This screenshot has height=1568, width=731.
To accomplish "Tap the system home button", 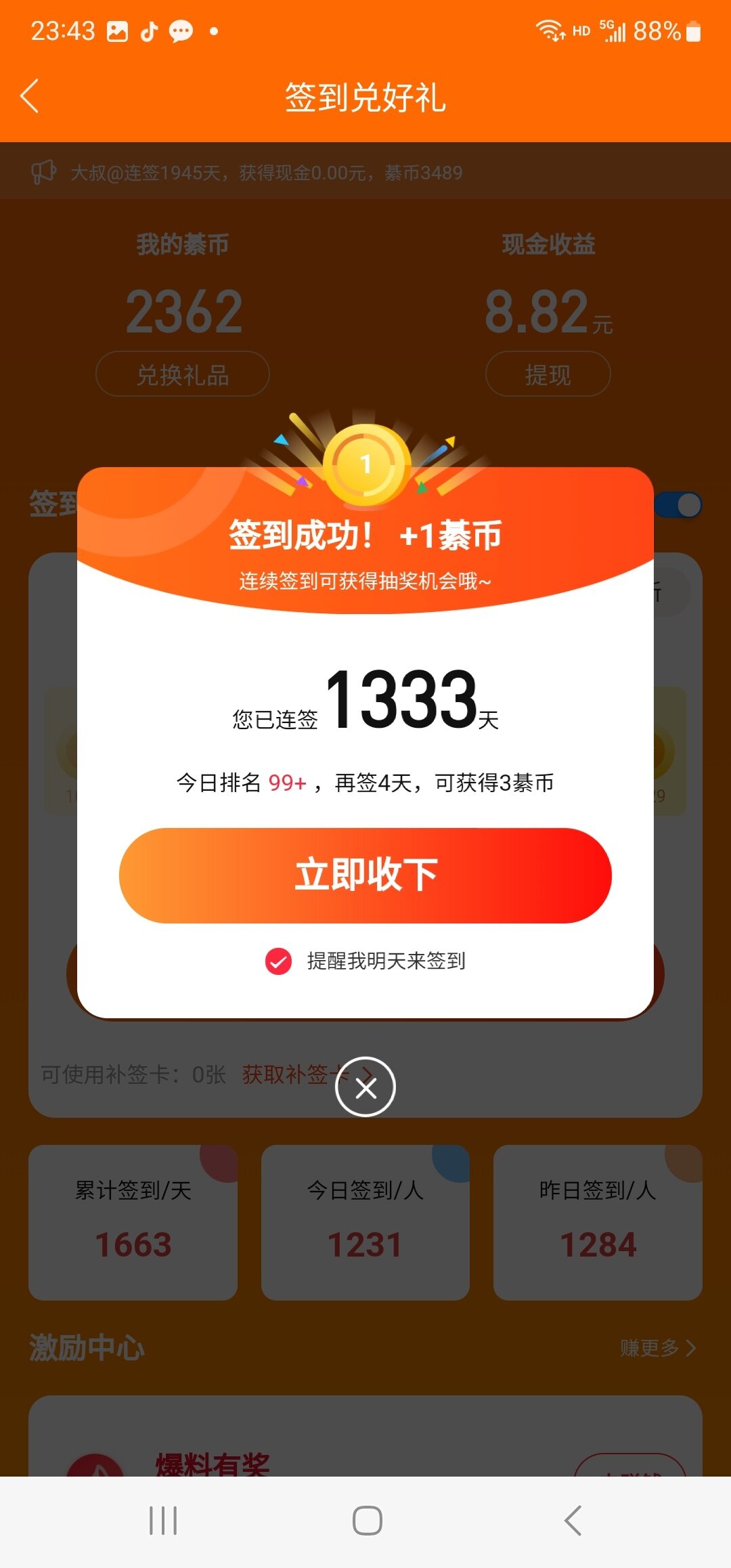I will (x=367, y=1521).
